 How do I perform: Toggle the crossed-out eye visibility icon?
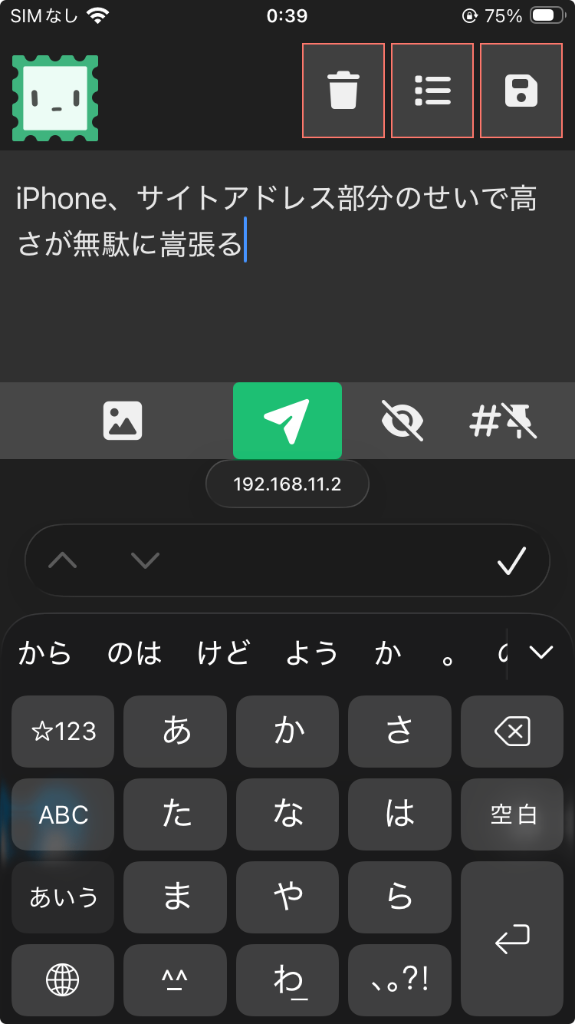402,420
